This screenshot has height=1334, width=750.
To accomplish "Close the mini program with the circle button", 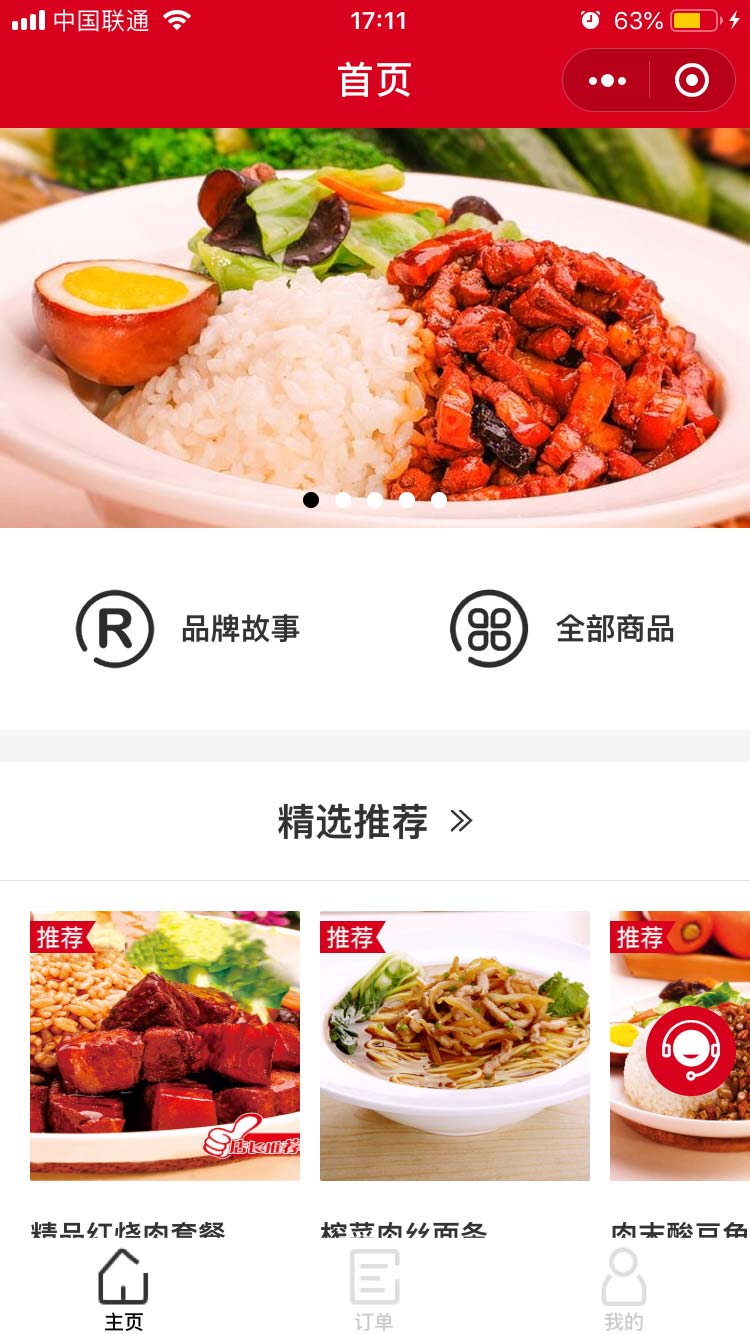I will pos(692,81).
